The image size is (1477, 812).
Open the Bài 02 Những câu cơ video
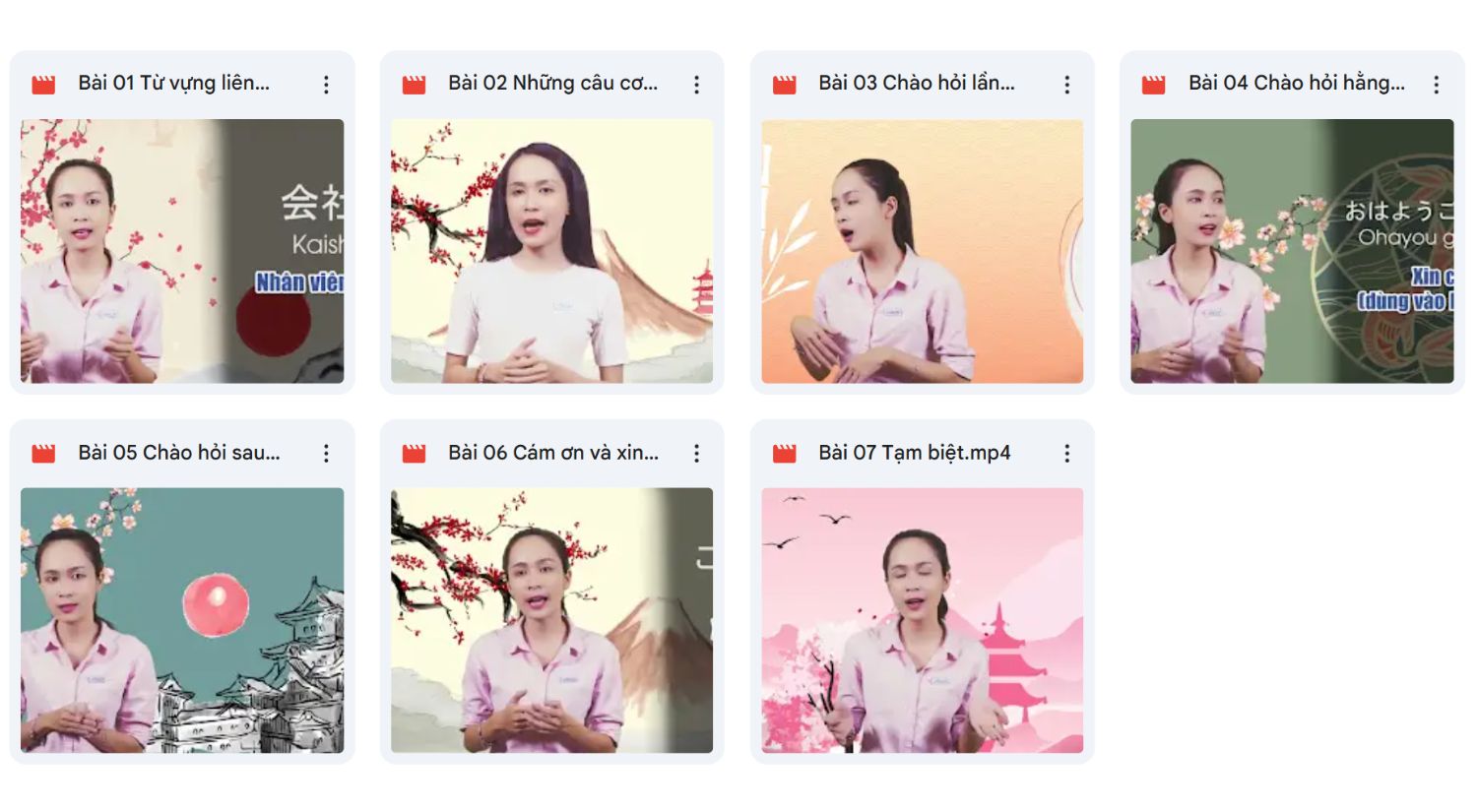click(x=551, y=251)
